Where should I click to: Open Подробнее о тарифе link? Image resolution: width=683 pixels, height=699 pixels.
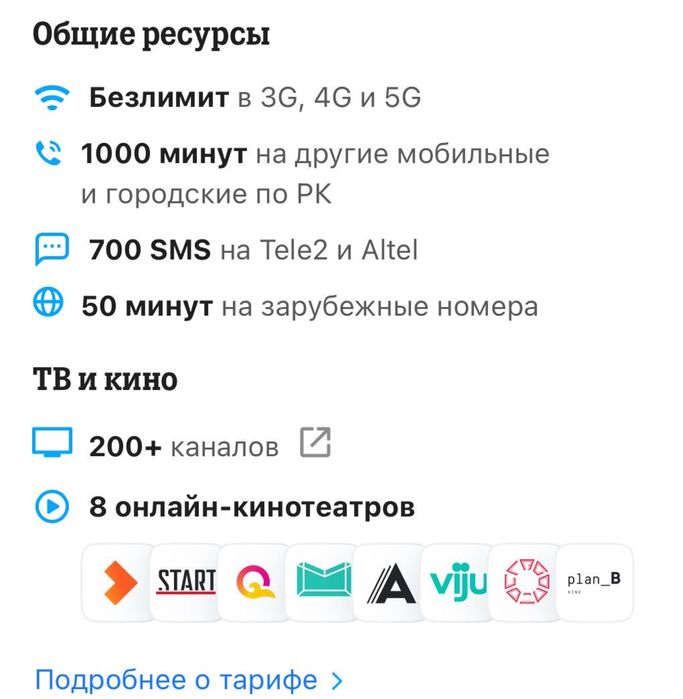(188, 680)
